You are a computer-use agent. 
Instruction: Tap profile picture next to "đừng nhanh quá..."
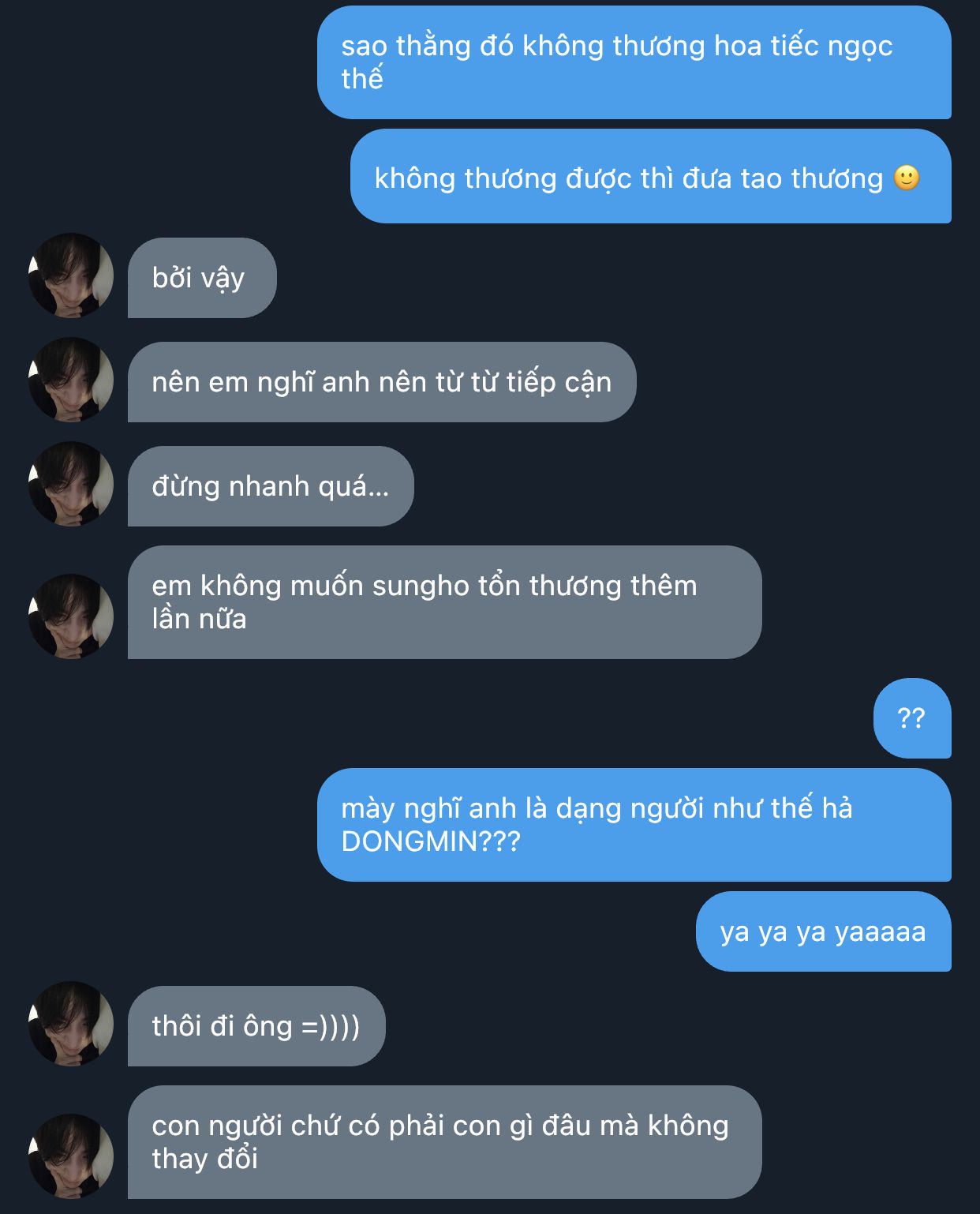click(71, 484)
